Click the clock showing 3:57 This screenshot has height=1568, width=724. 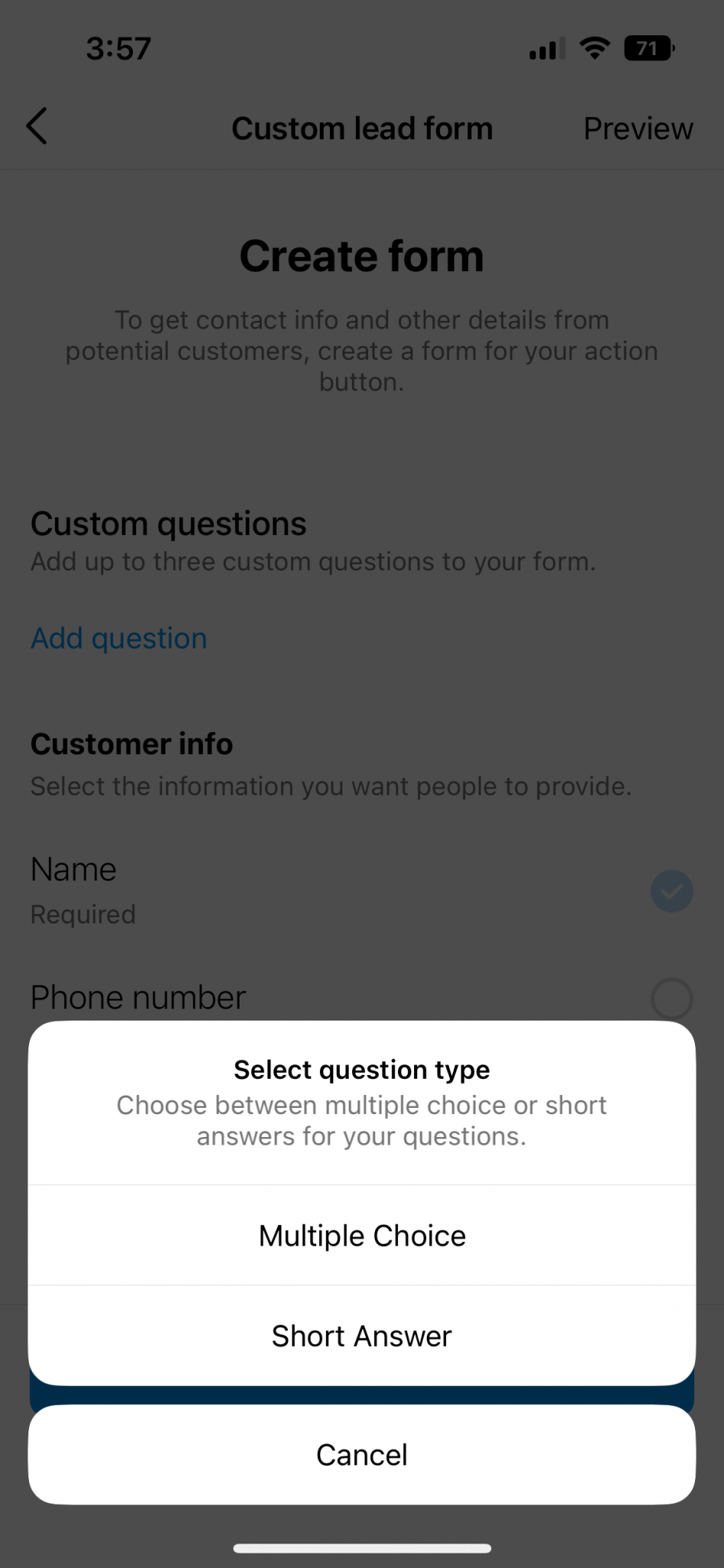[x=119, y=47]
